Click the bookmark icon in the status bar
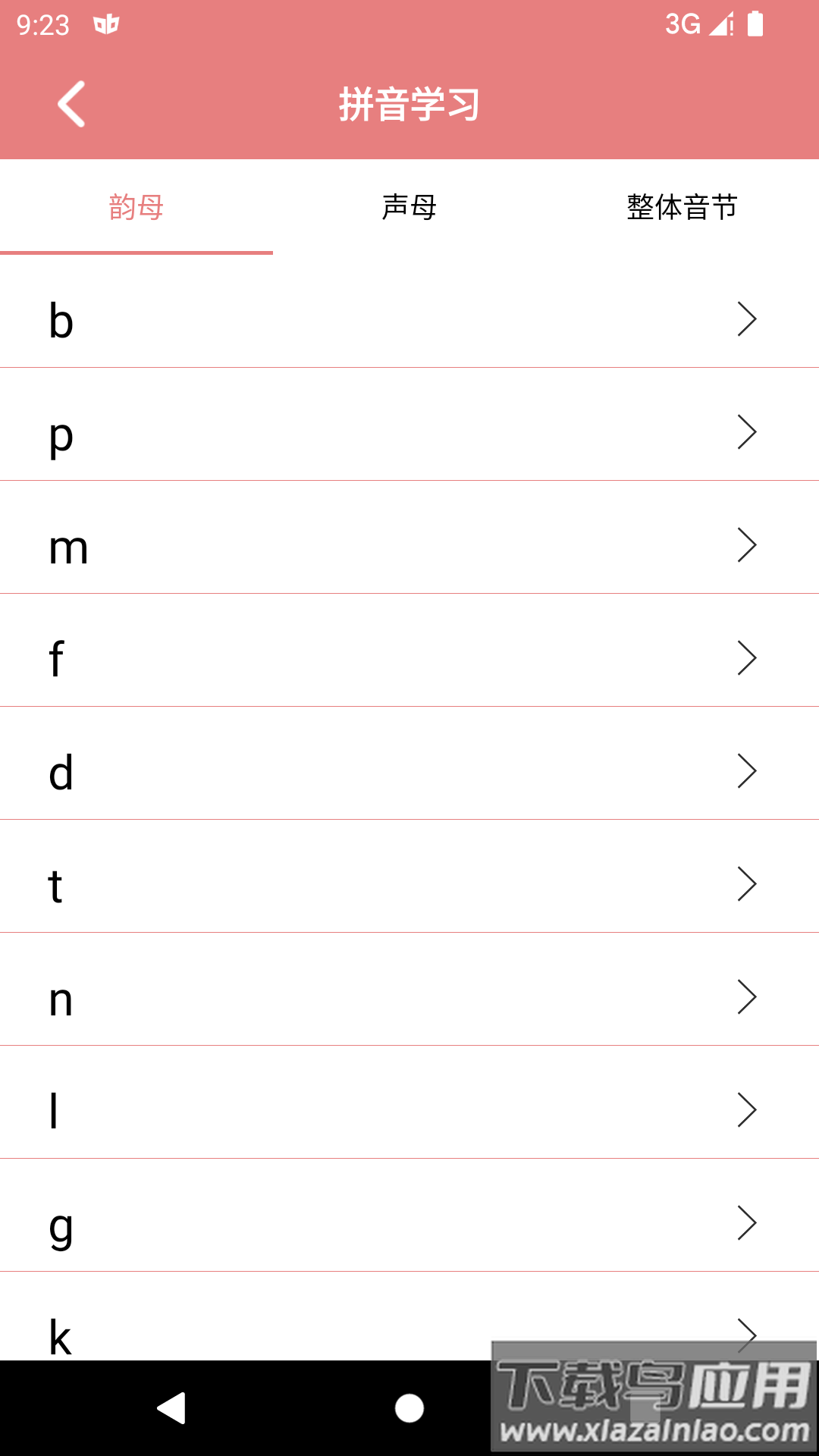This screenshot has width=819, height=1456. 106,24
